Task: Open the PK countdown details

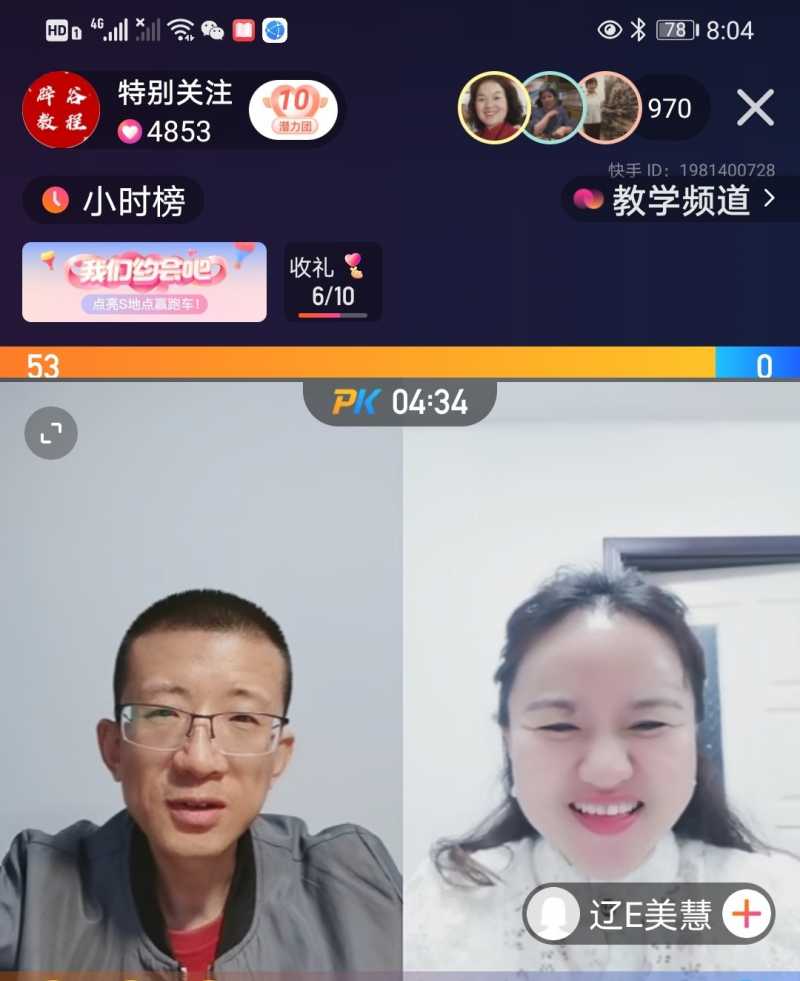Action: [x=400, y=402]
